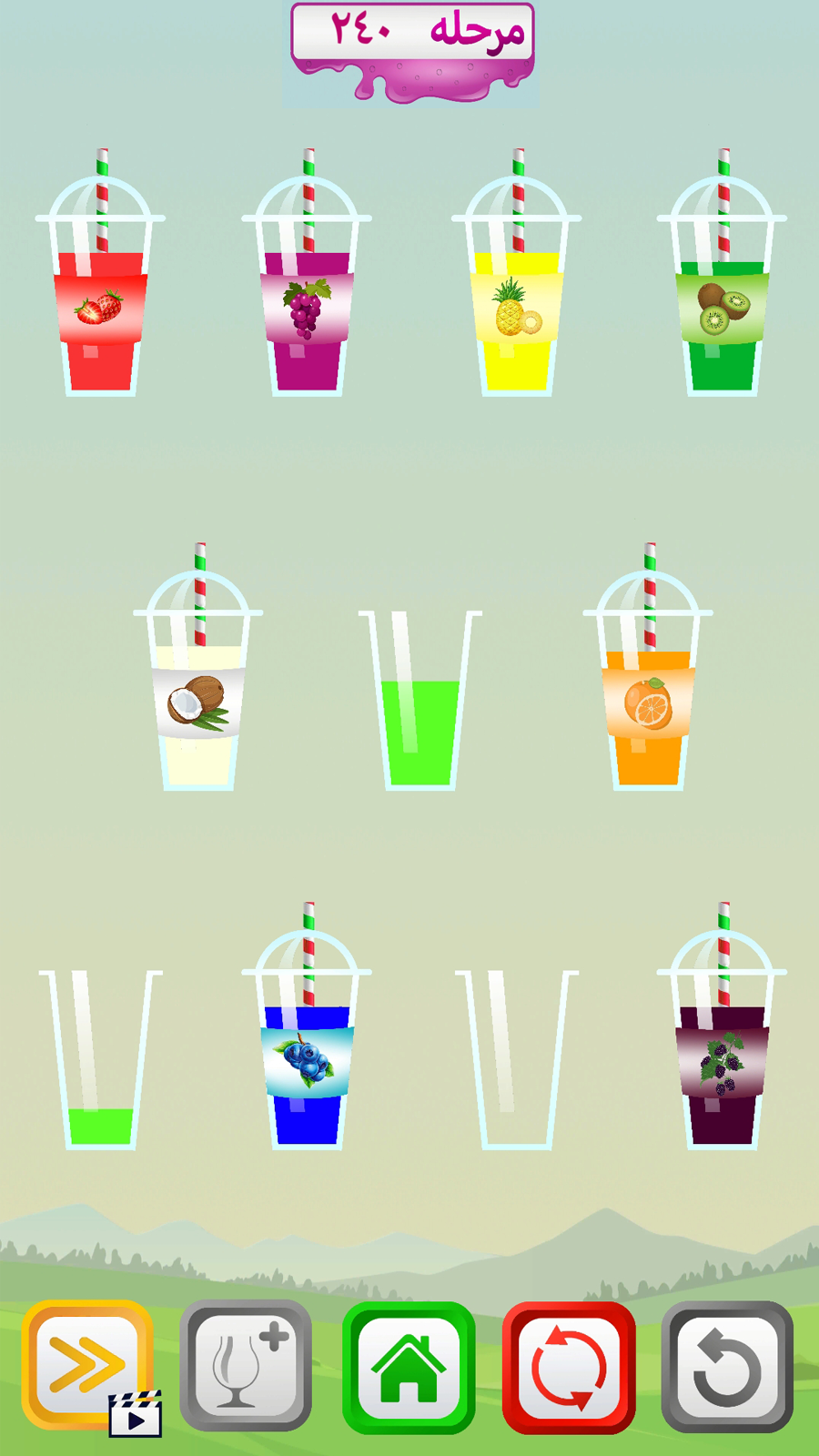Viewport: 819px width, 1456px height.
Task: Select the empty glass
Action: pos(516,1060)
